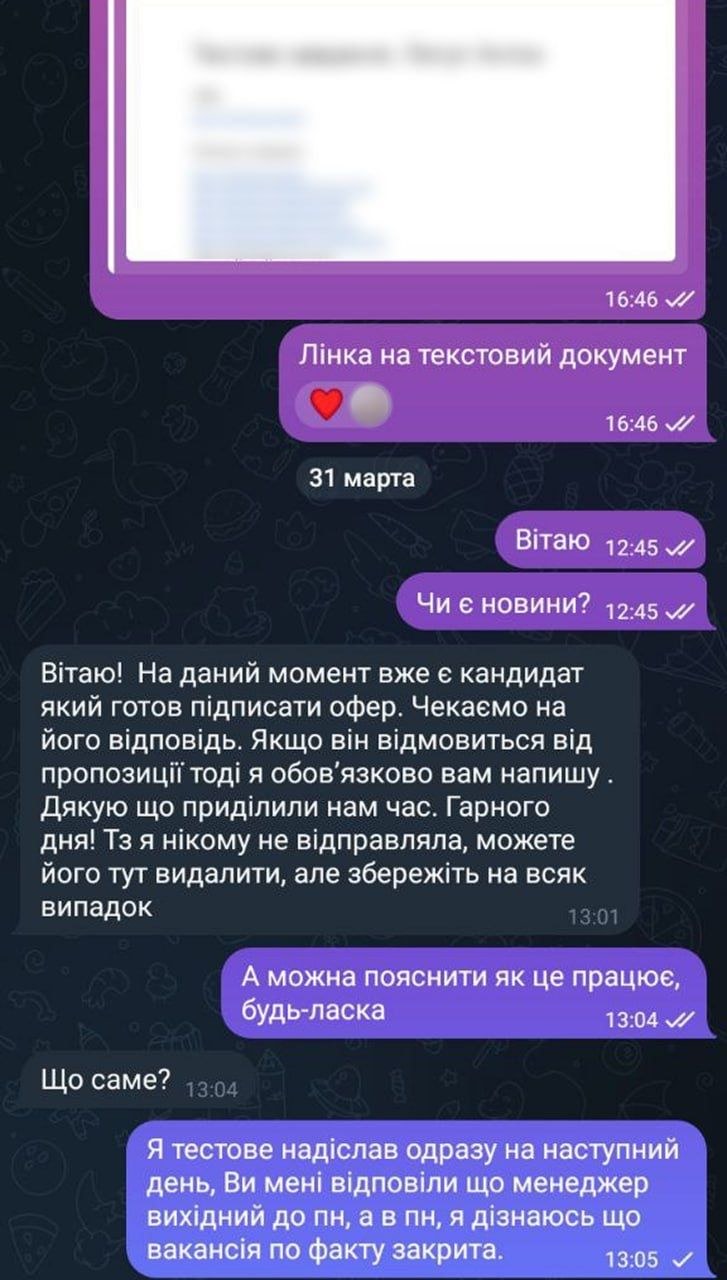Tap the heart reaction under Лінка на текстовий документ
Viewport: 727px width, 1280px height.
(x=328, y=404)
